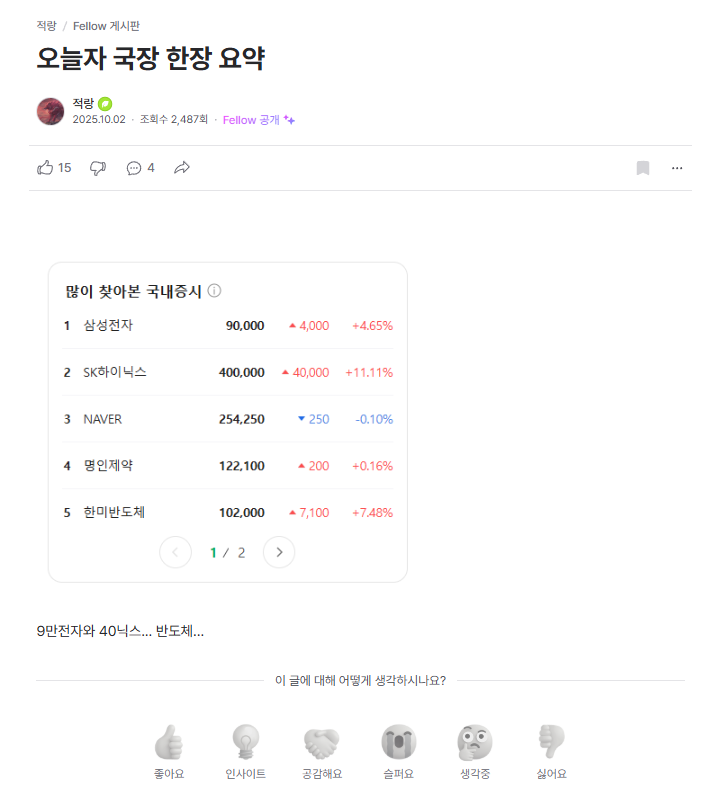View the author's profile picture
The width and height of the screenshot is (722, 793).
50,111
